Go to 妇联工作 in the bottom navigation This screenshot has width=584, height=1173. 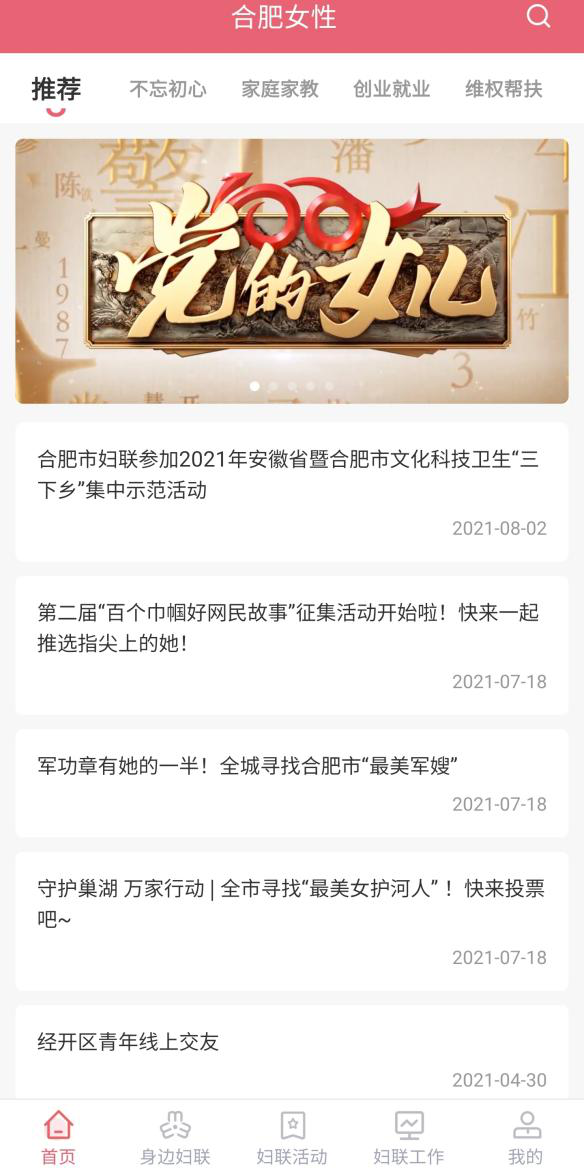408,1137
